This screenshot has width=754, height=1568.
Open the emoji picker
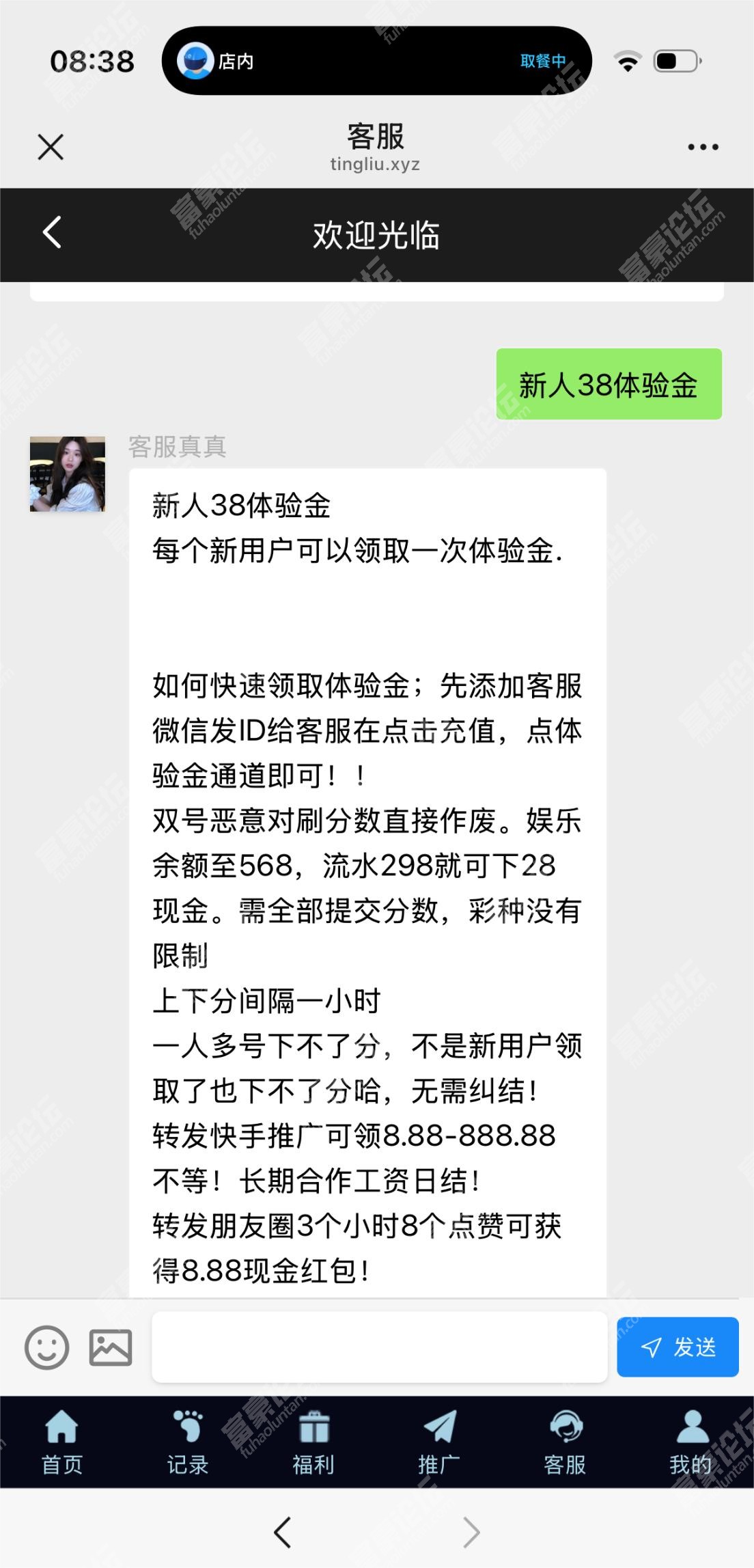click(x=46, y=1348)
